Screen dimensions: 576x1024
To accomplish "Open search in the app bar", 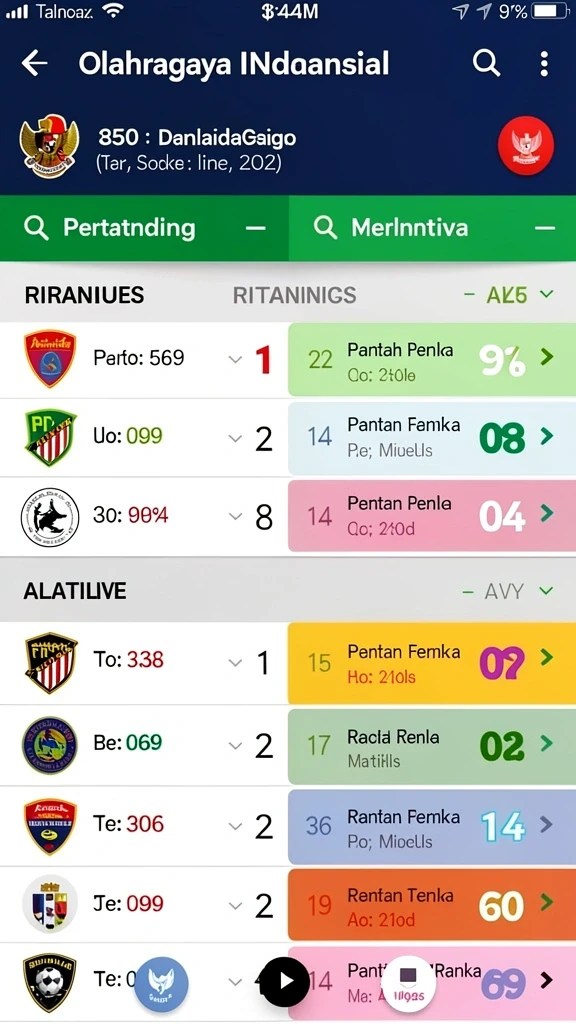I will [x=486, y=63].
